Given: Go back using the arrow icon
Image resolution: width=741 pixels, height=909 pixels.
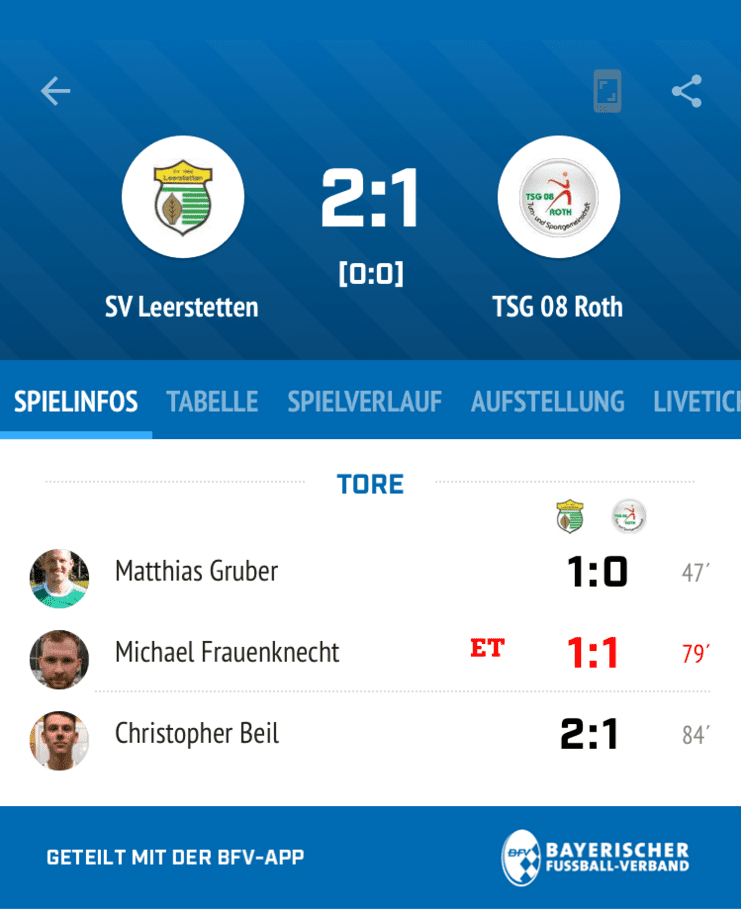Looking at the screenshot, I should (55, 91).
